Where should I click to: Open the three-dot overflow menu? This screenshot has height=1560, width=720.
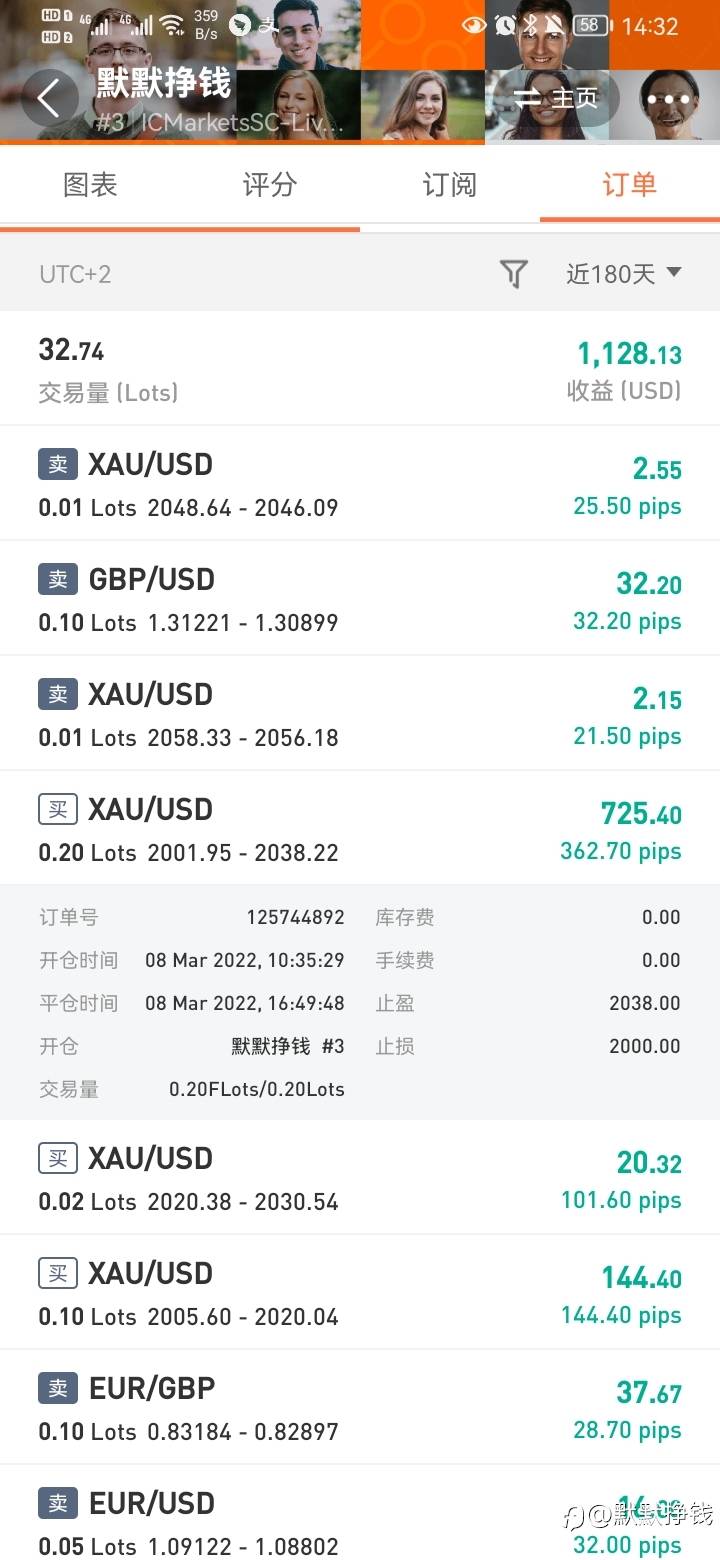[x=668, y=98]
